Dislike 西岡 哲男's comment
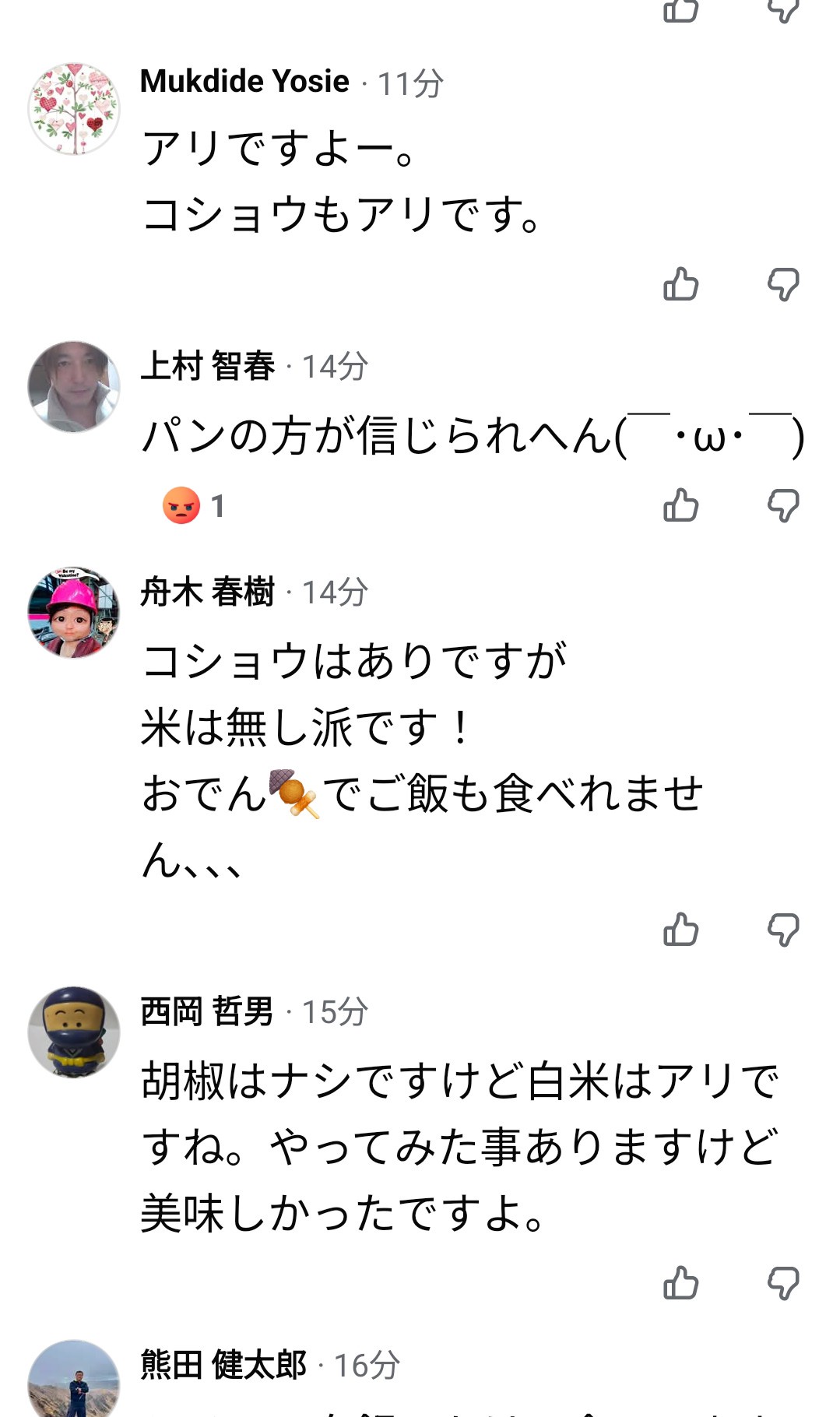Screen dimensions: 840x1417 (x=783, y=1283)
